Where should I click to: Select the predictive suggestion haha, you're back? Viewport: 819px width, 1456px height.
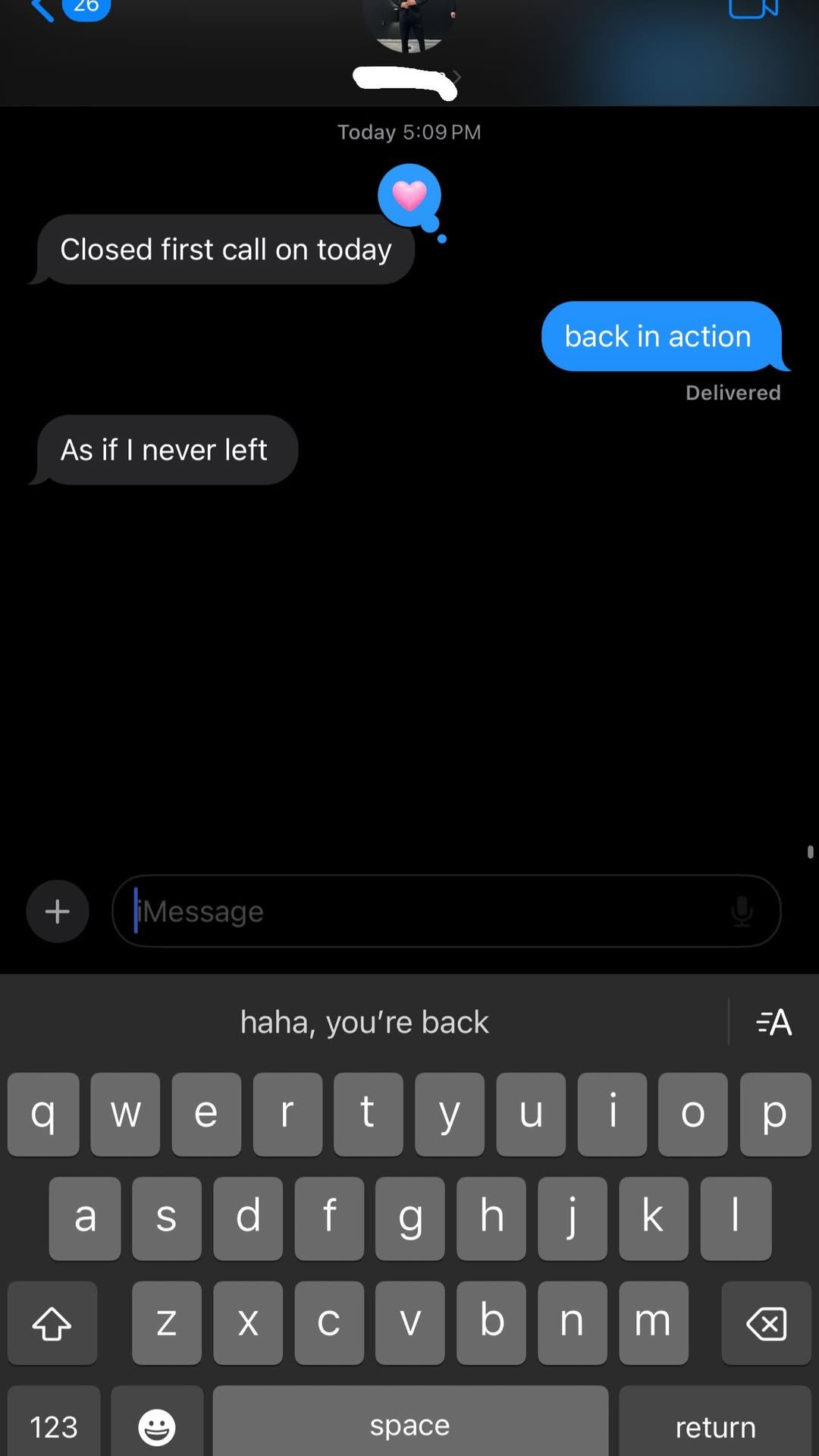364,1022
